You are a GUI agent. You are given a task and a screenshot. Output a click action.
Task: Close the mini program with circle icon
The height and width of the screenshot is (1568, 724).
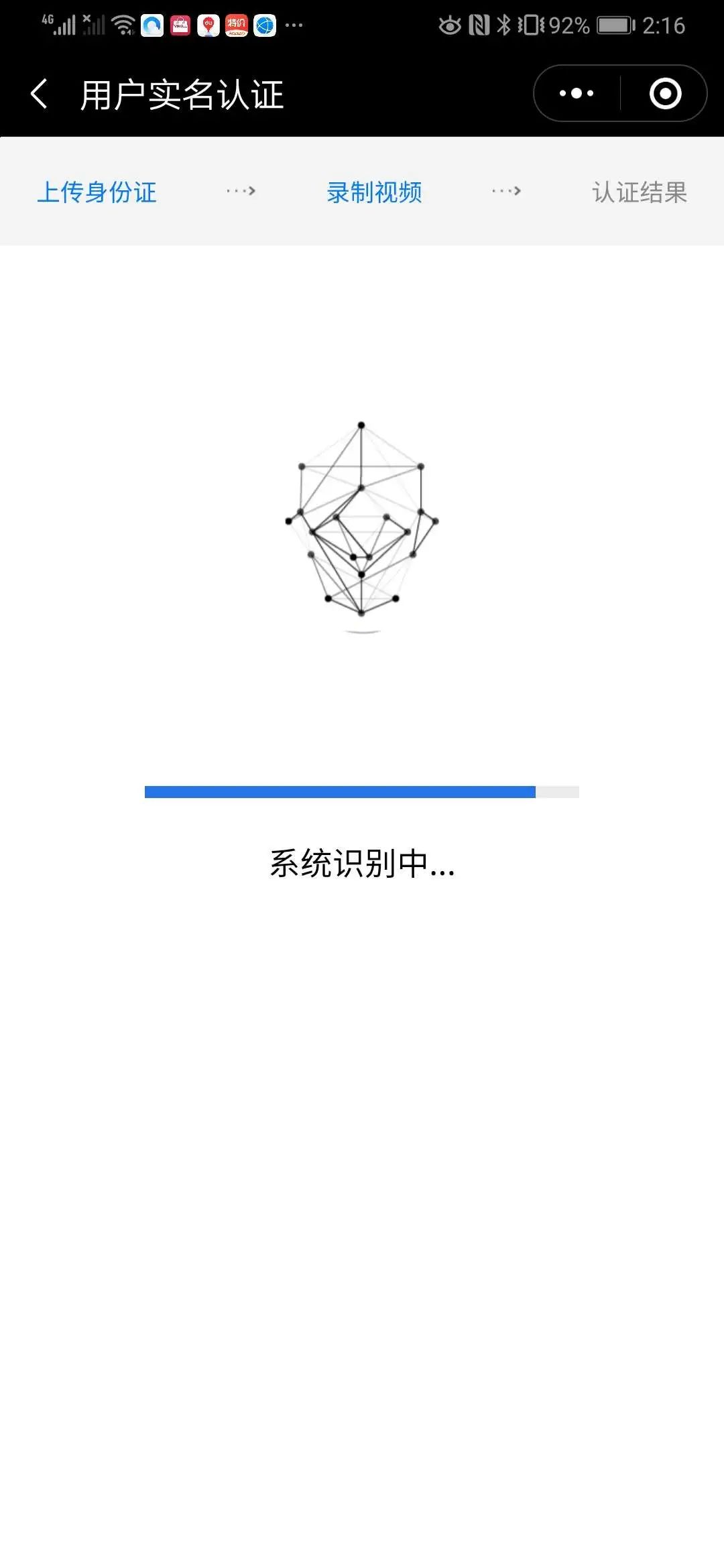pyautogui.click(x=665, y=94)
